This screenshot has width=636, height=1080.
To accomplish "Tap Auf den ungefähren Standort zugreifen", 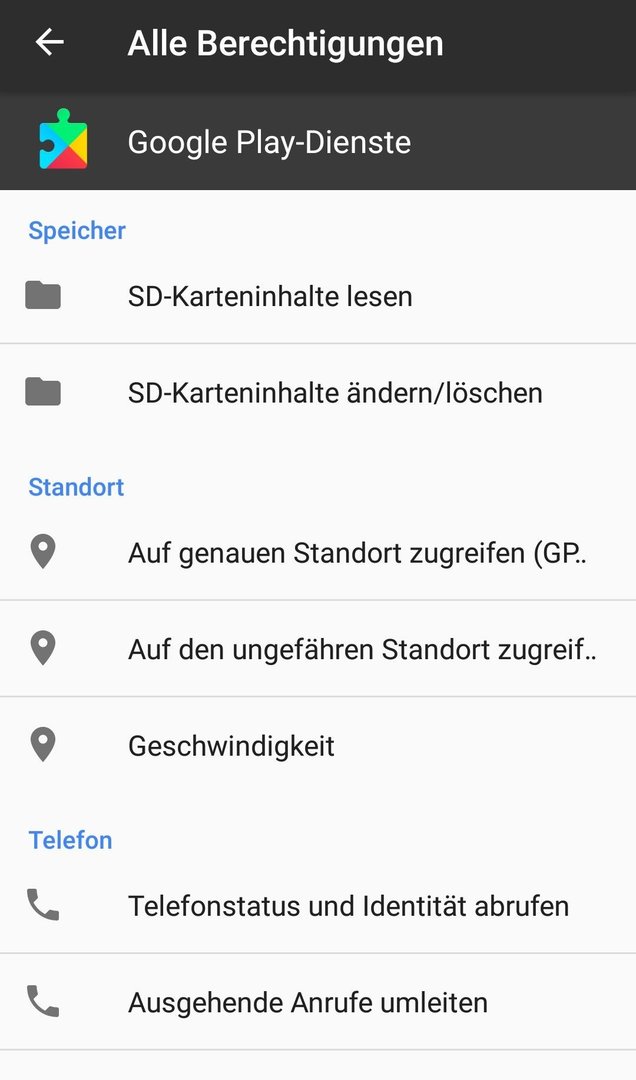I will coord(318,649).
